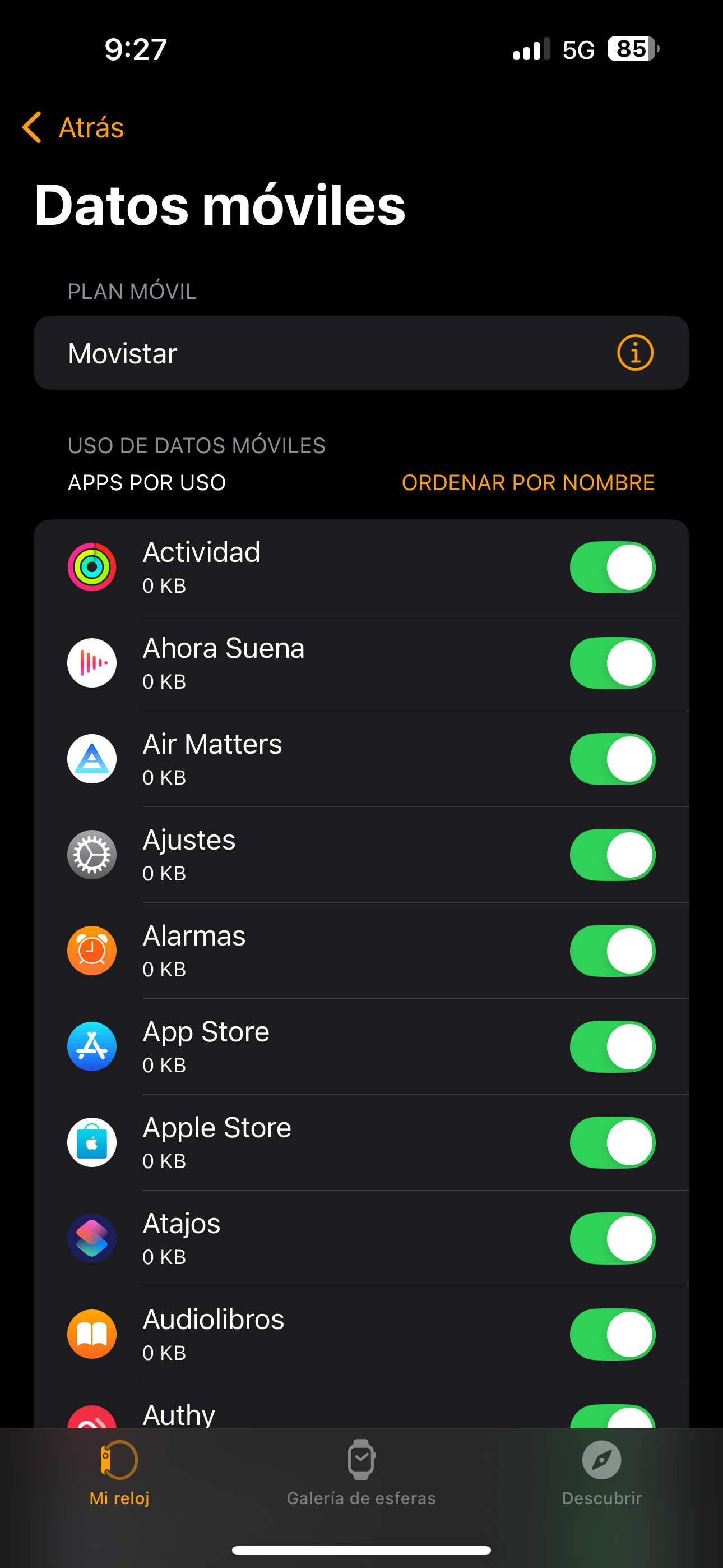Viewport: 723px width, 1568px height.
Task: Toggle Audiolibros data switch
Action: pyautogui.click(x=612, y=1334)
